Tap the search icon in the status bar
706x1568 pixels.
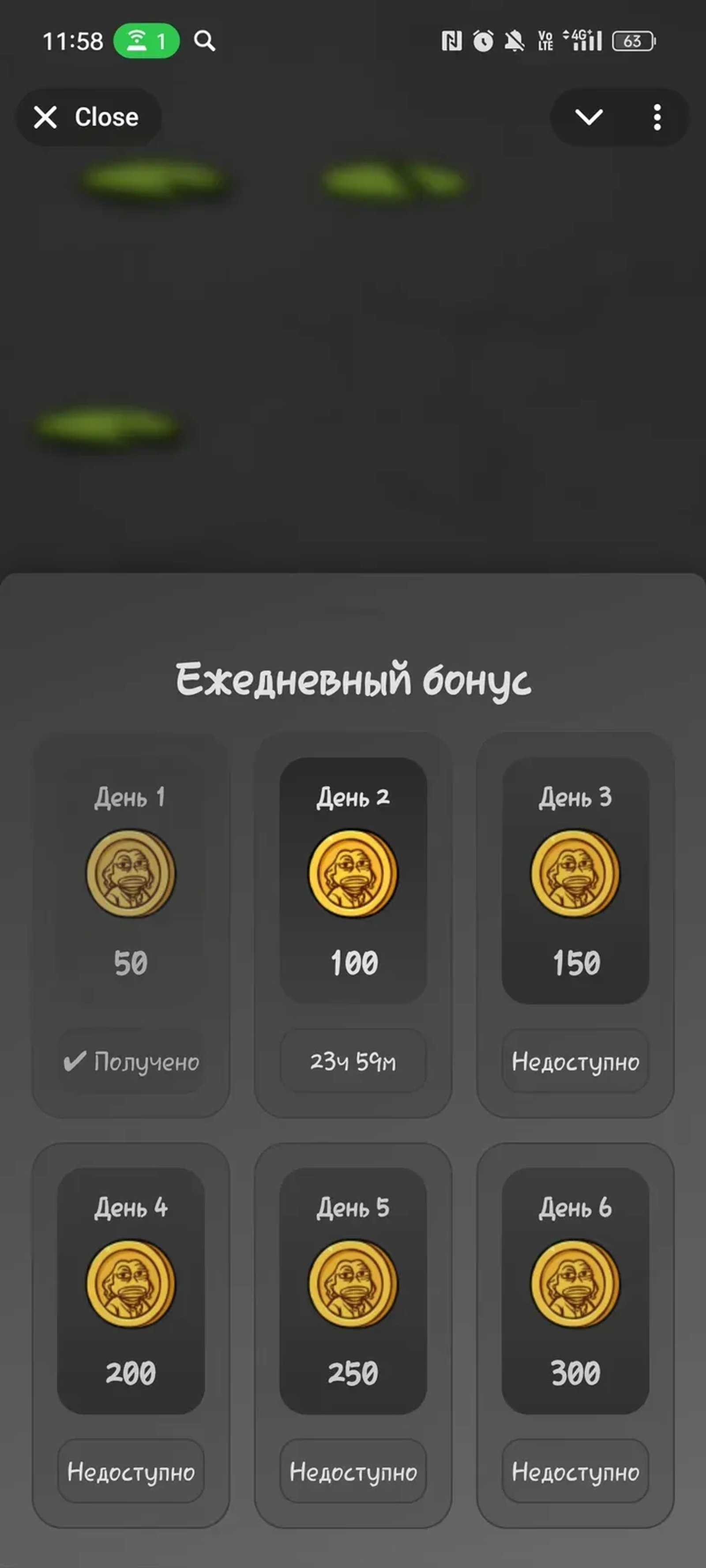[x=205, y=41]
